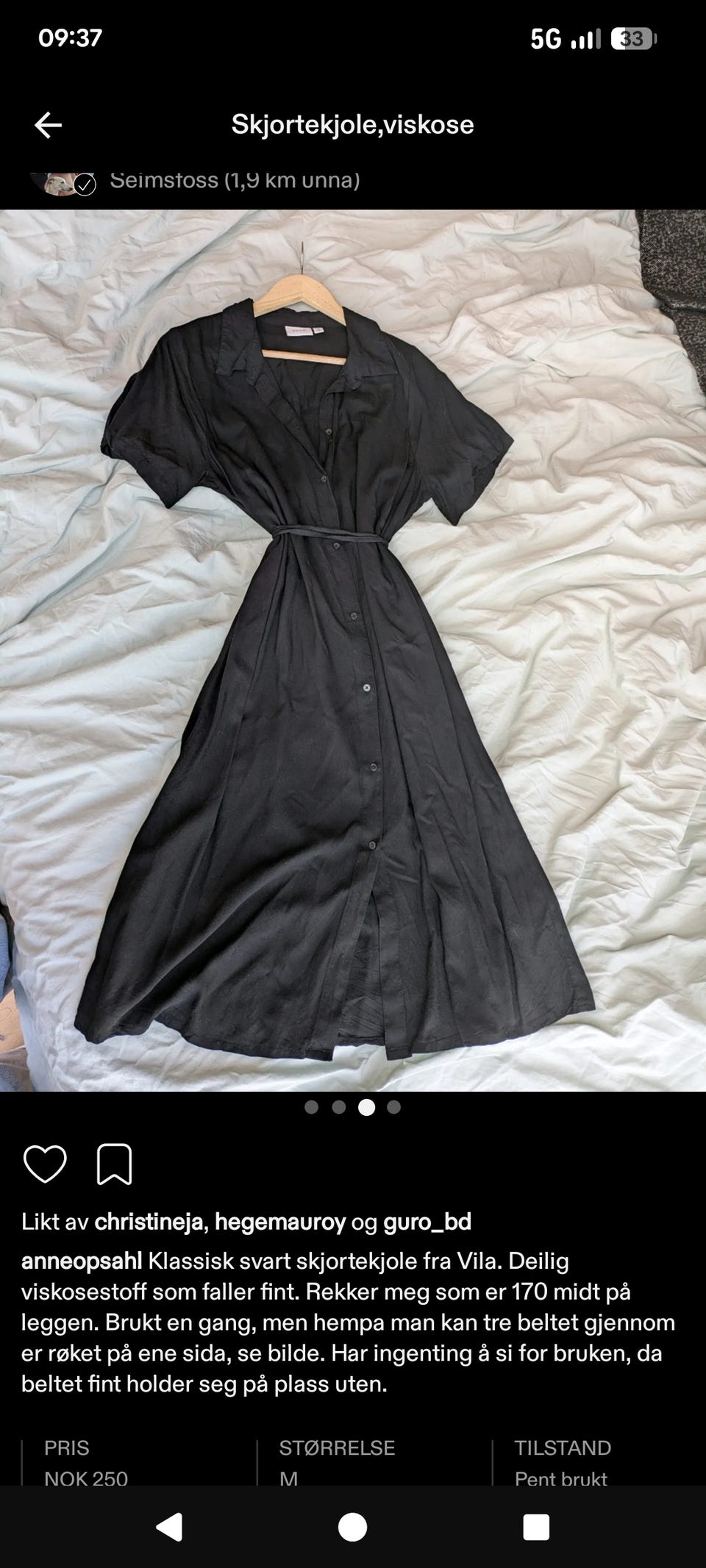The image size is (706, 1568).
Task: Like this dress listing with the heart
Action: point(45,1164)
